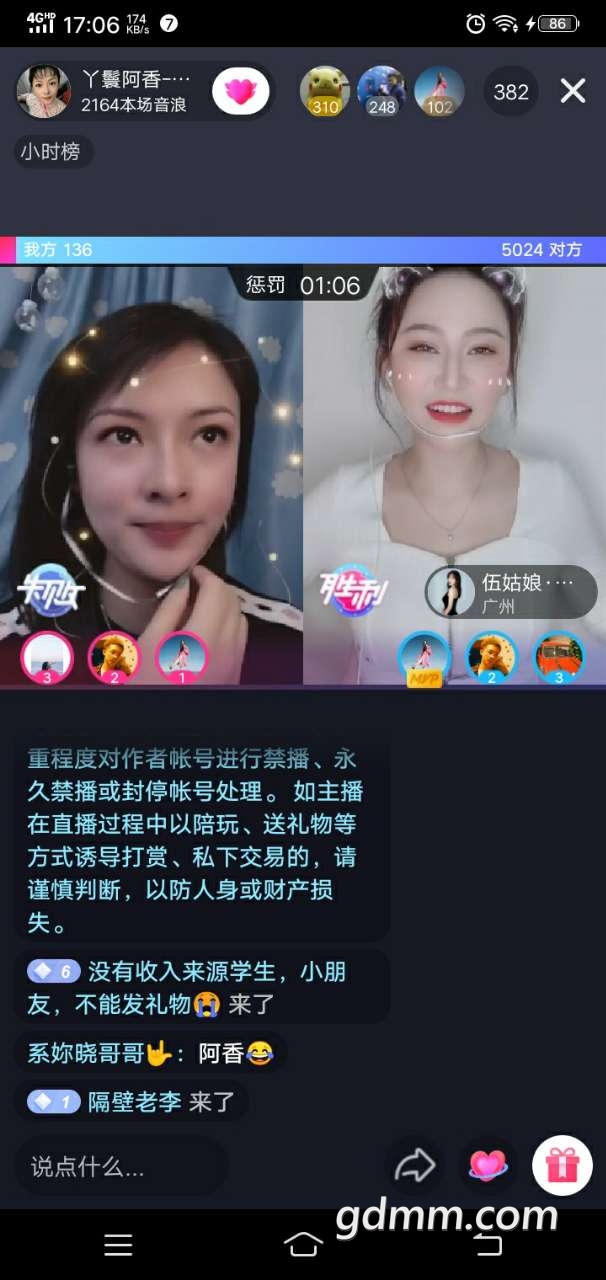Go back with the system back button
Viewport: 606px width, 1280px height.
487,1244
